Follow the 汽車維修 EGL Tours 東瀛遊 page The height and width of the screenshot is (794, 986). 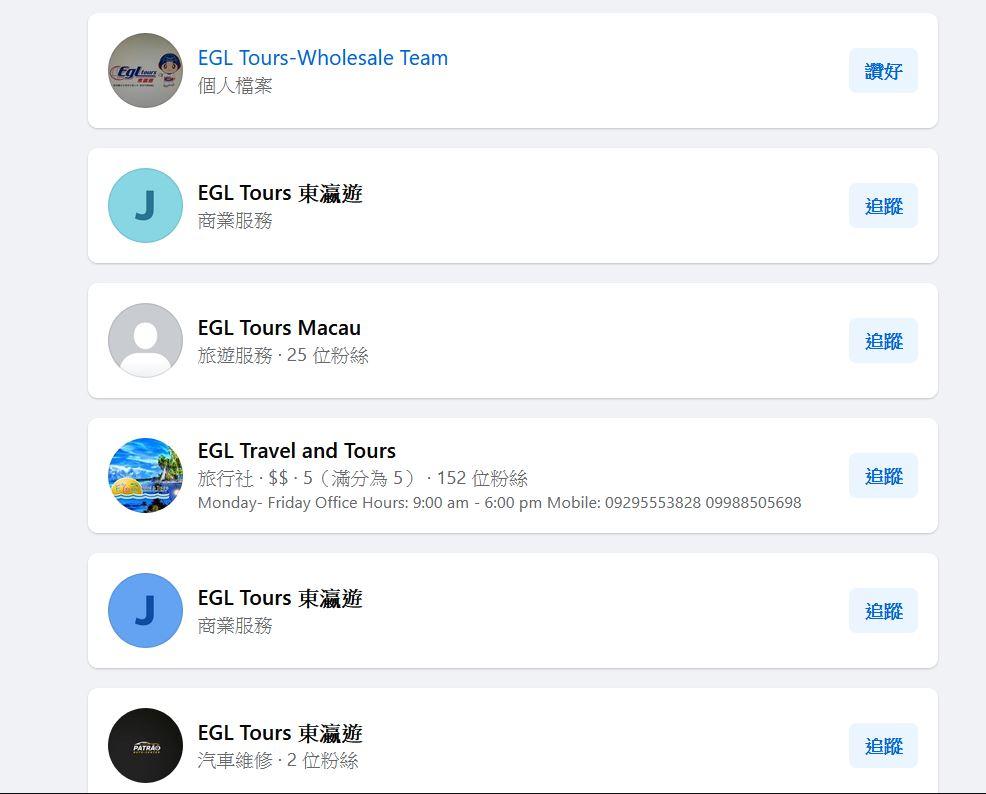[x=883, y=746]
